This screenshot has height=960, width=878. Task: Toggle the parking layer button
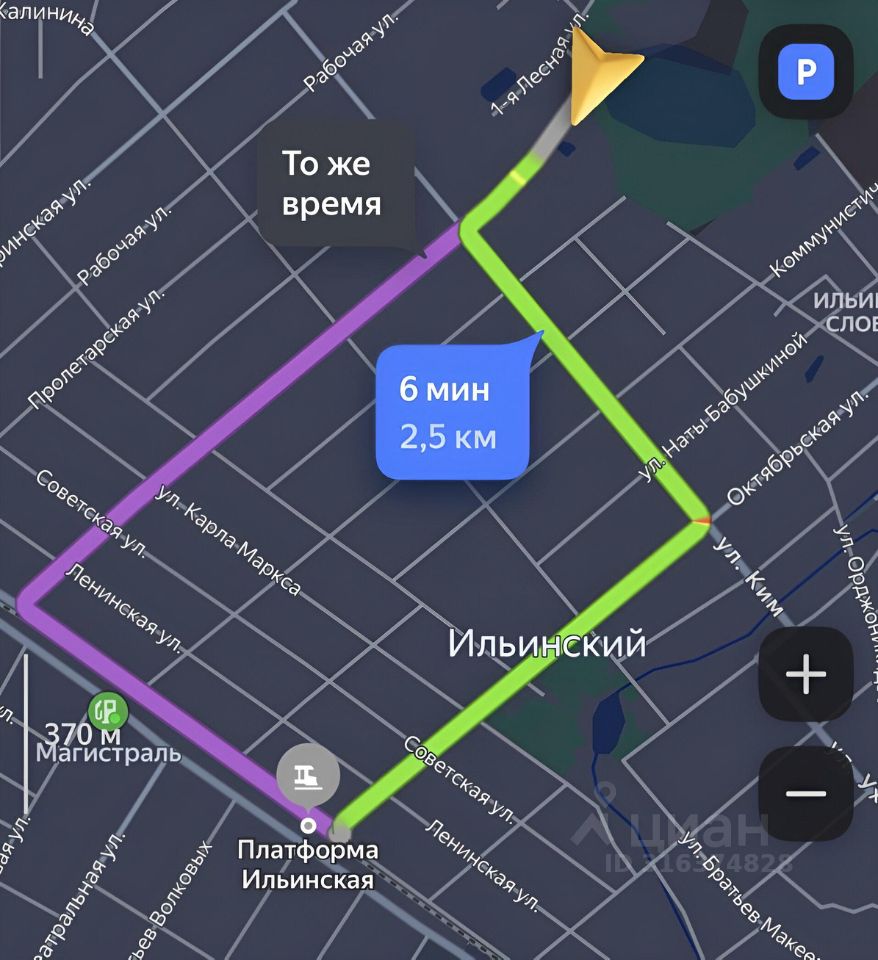pyautogui.click(x=805, y=72)
